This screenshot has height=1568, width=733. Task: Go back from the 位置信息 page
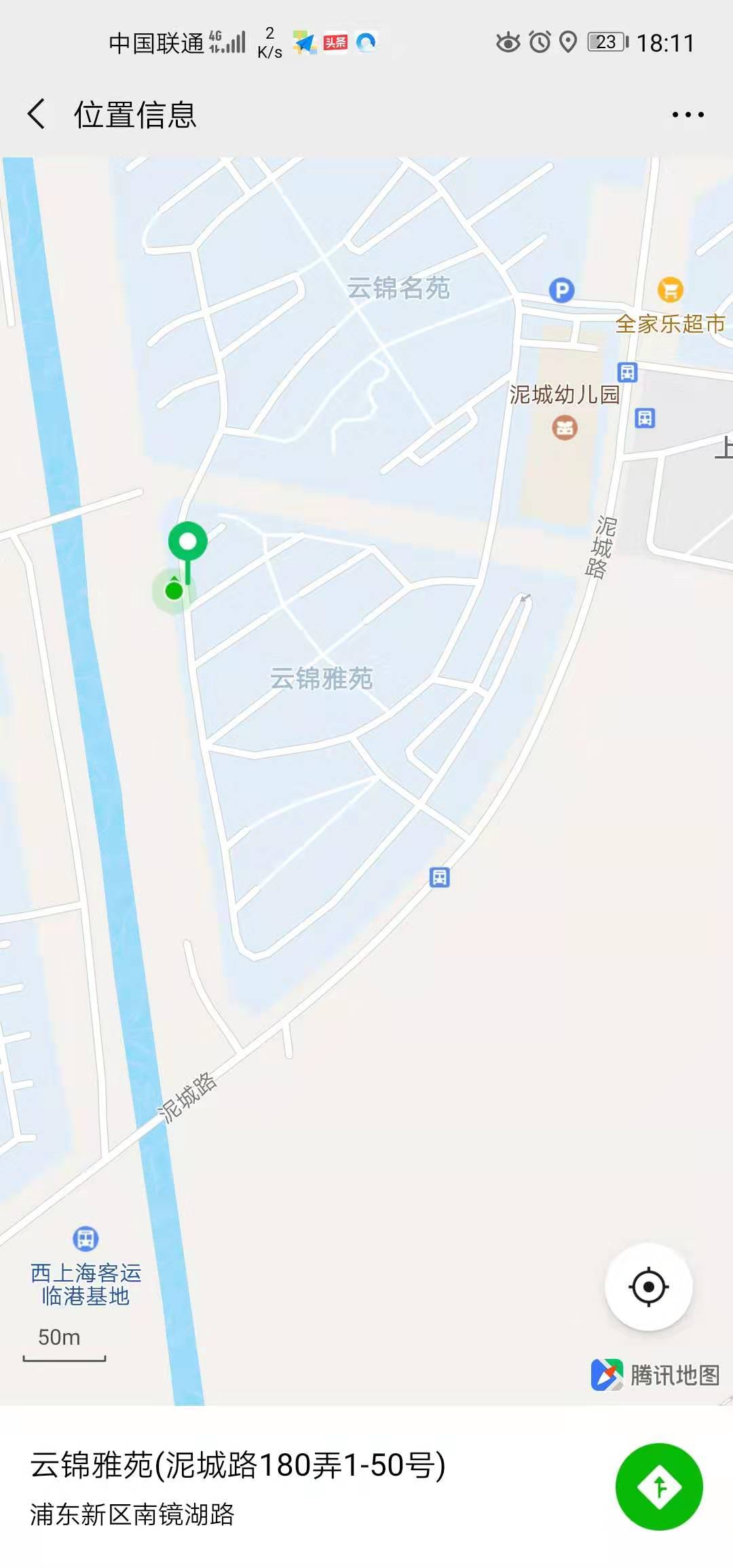point(37,113)
